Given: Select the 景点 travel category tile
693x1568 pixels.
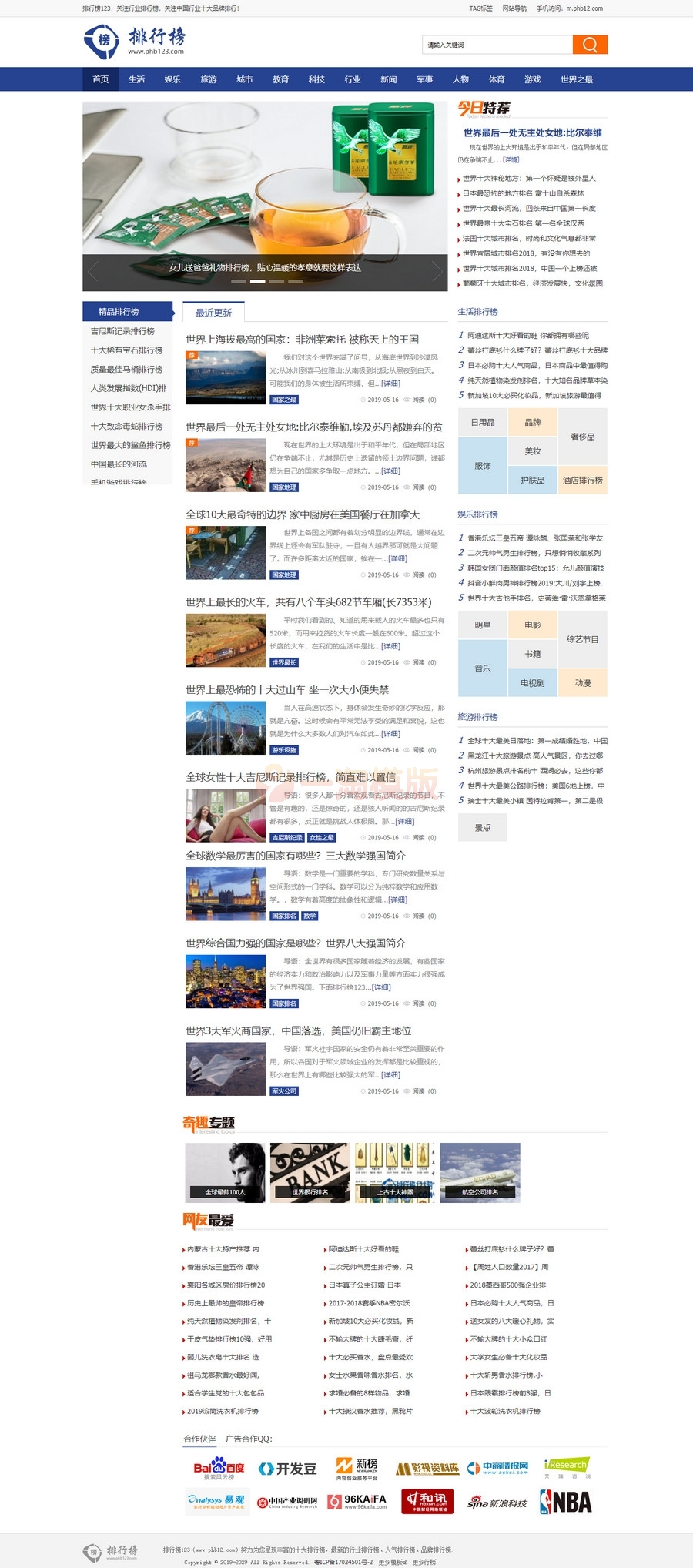Looking at the screenshot, I should pyautogui.click(x=483, y=828).
